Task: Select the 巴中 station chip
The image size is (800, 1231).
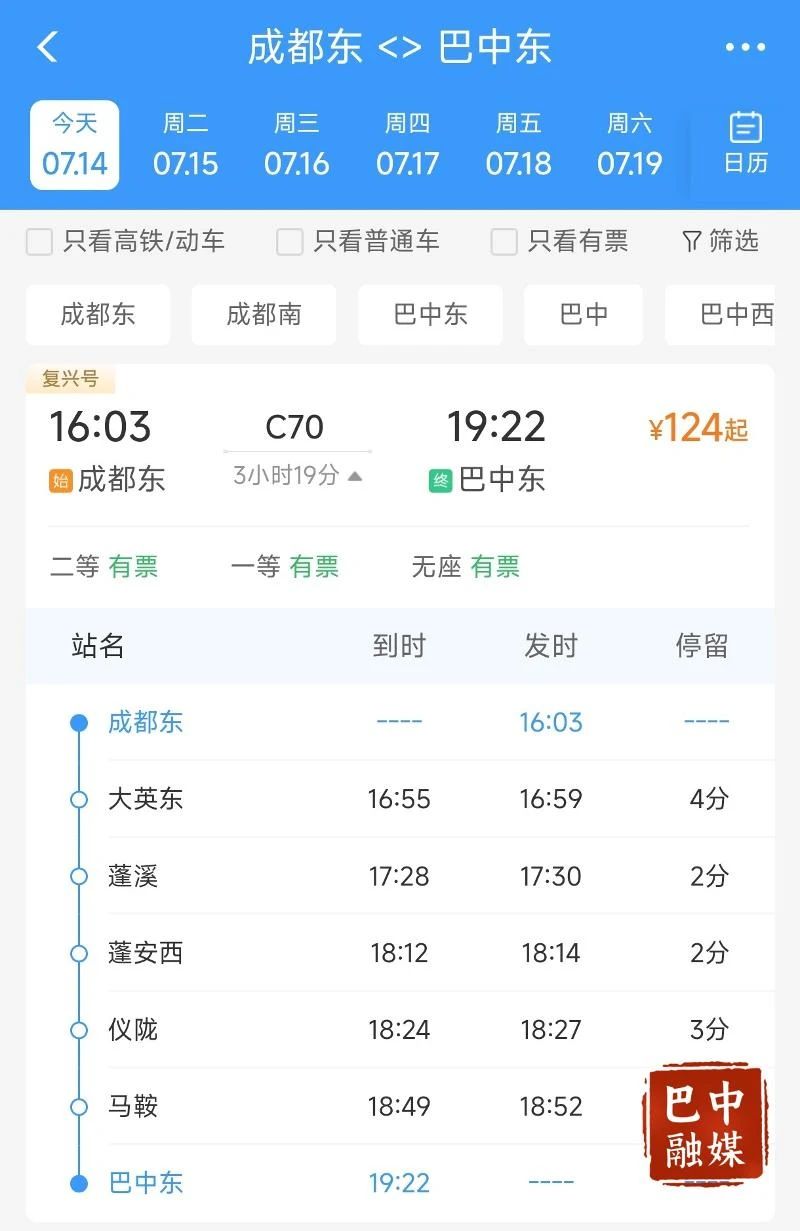Action: point(583,315)
